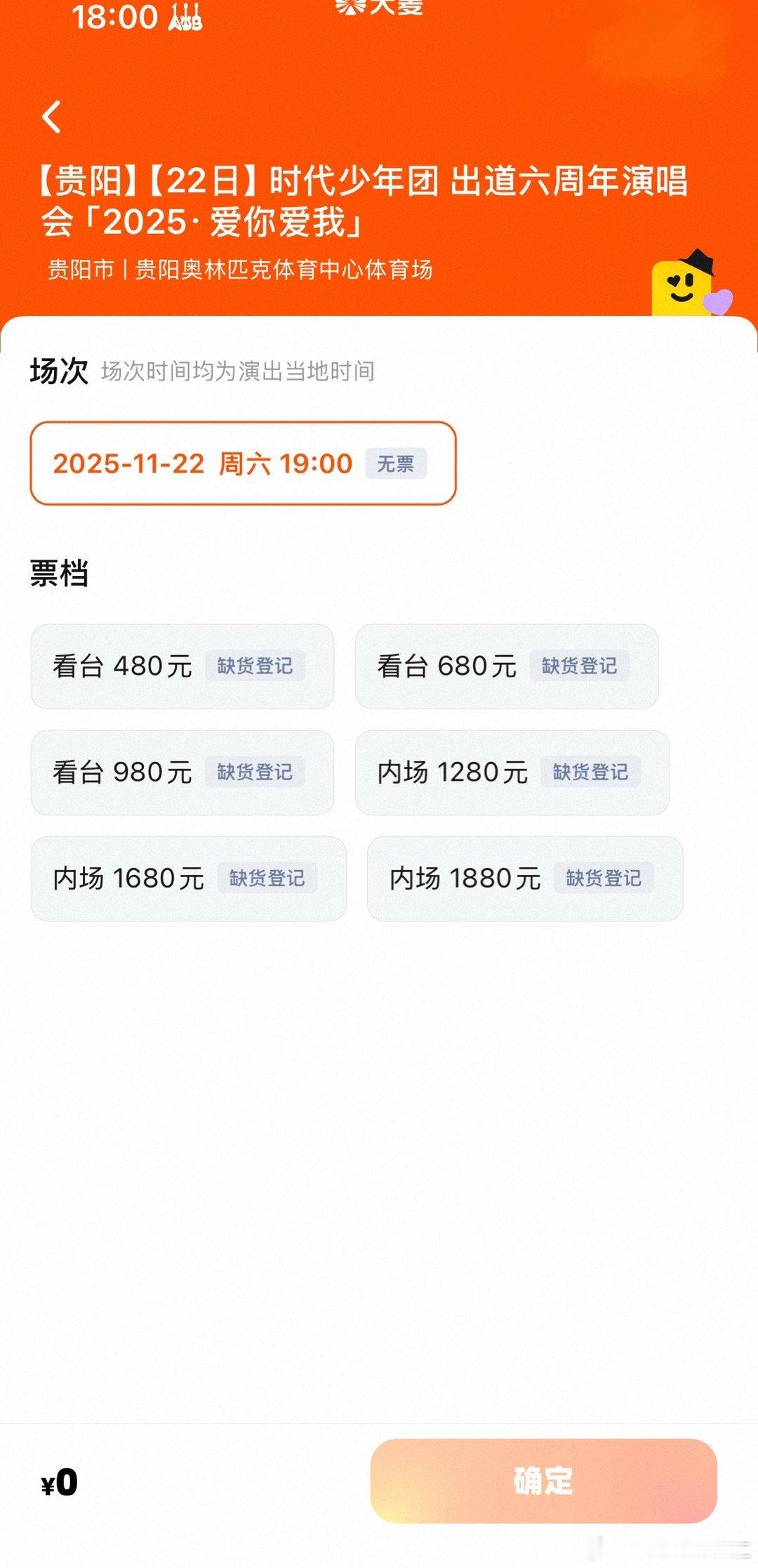Open venue 贵阳奥林匹克体育中心体育场 details

tap(283, 268)
